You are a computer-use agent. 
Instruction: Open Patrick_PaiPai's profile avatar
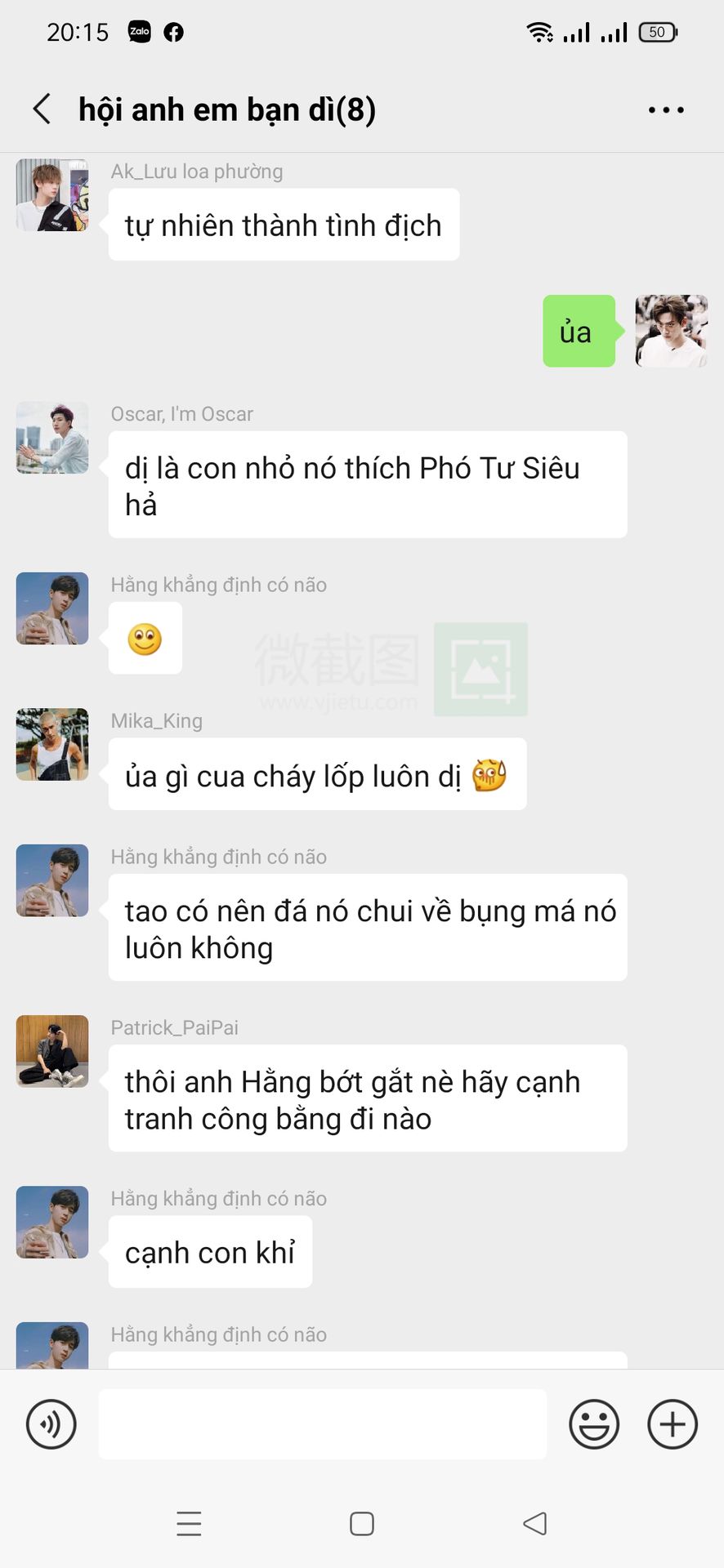coord(52,1051)
